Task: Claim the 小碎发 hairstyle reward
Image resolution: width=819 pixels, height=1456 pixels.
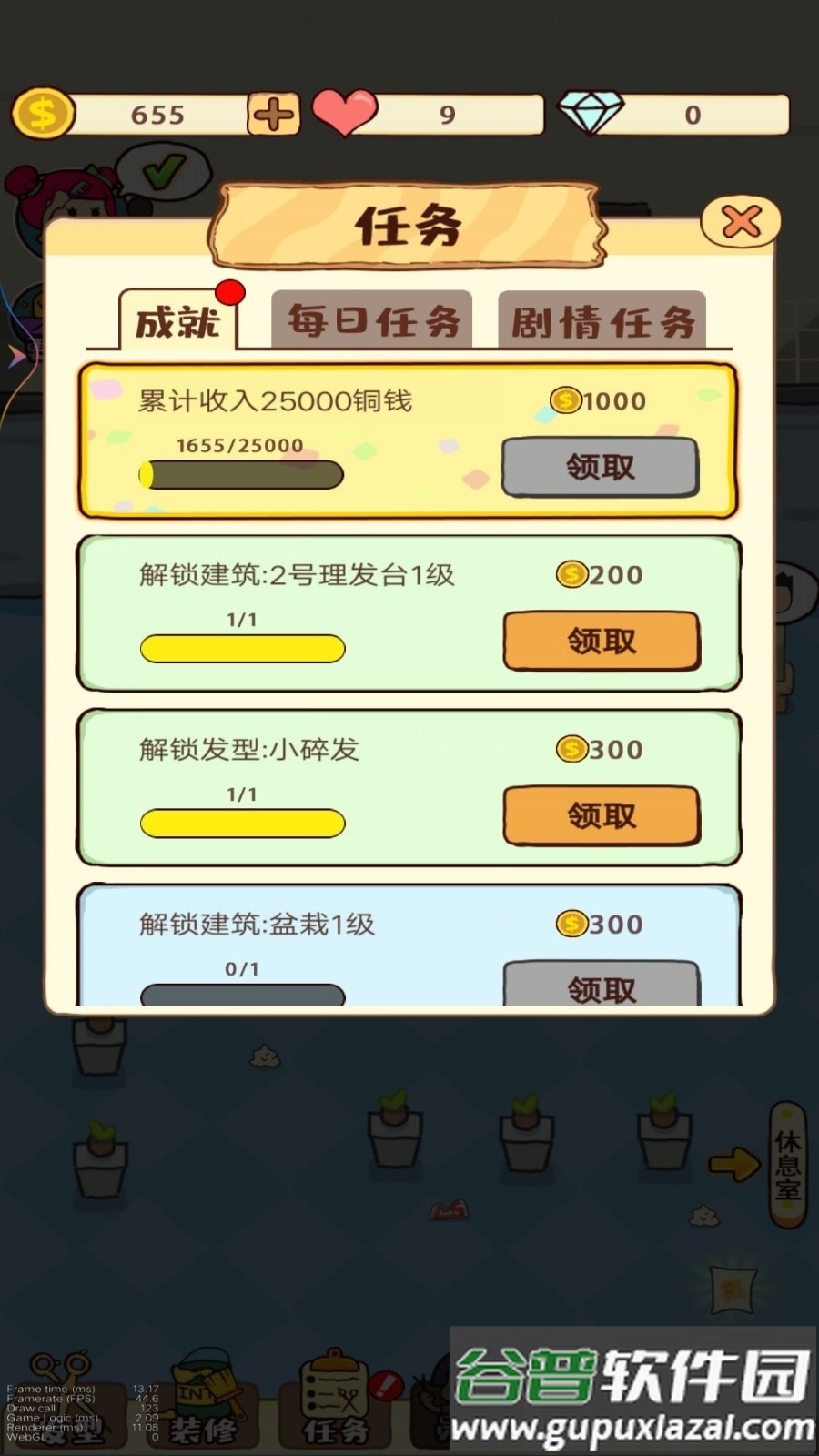Action: (x=601, y=815)
